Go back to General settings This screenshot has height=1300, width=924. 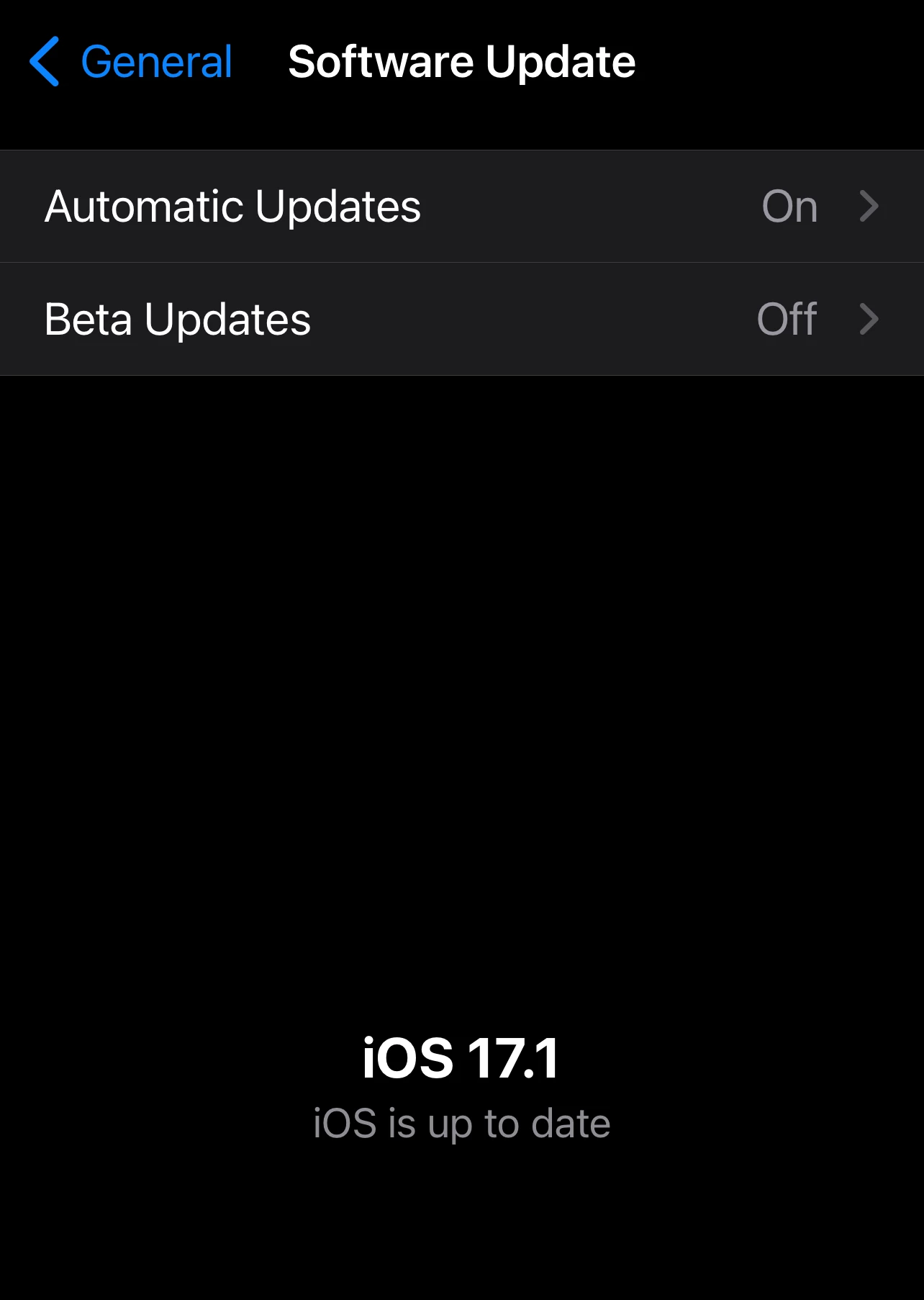click(x=131, y=62)
